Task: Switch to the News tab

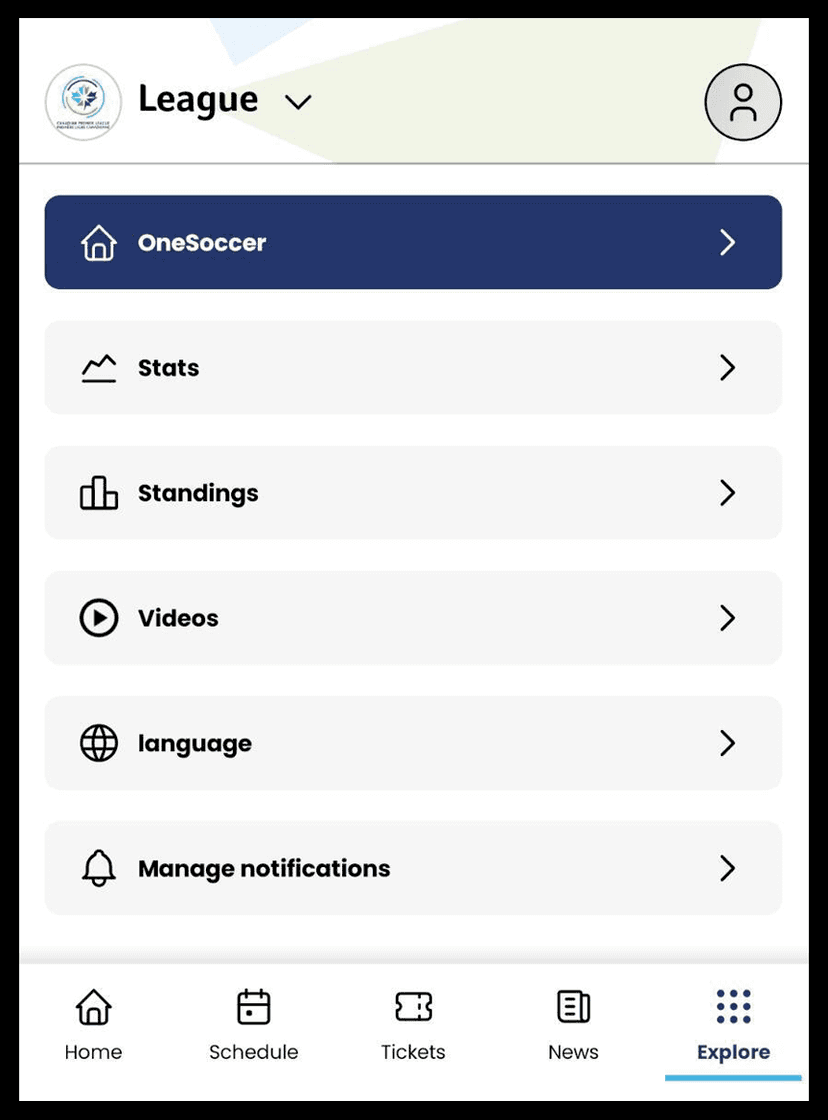Action: (x=573, y=1025)
